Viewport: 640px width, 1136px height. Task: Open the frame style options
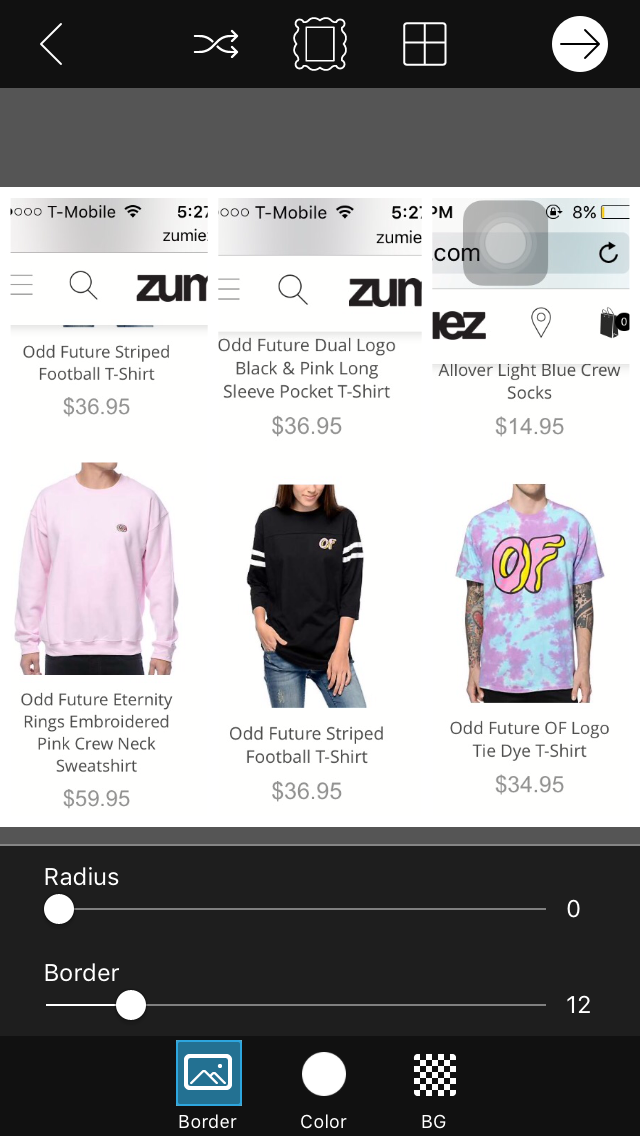pyautogui.click(x=319, y=45)
